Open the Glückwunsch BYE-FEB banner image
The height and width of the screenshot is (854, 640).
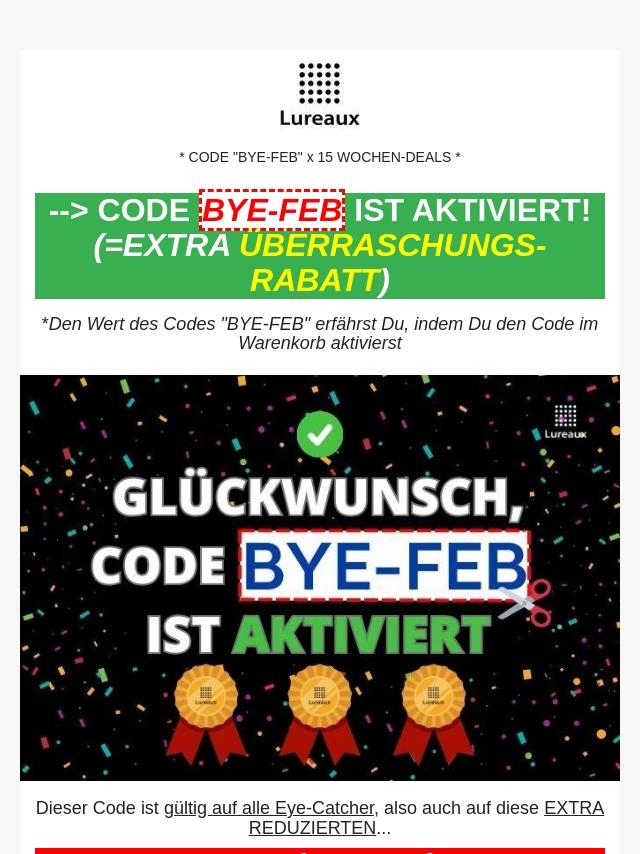(x=320, y=577)
